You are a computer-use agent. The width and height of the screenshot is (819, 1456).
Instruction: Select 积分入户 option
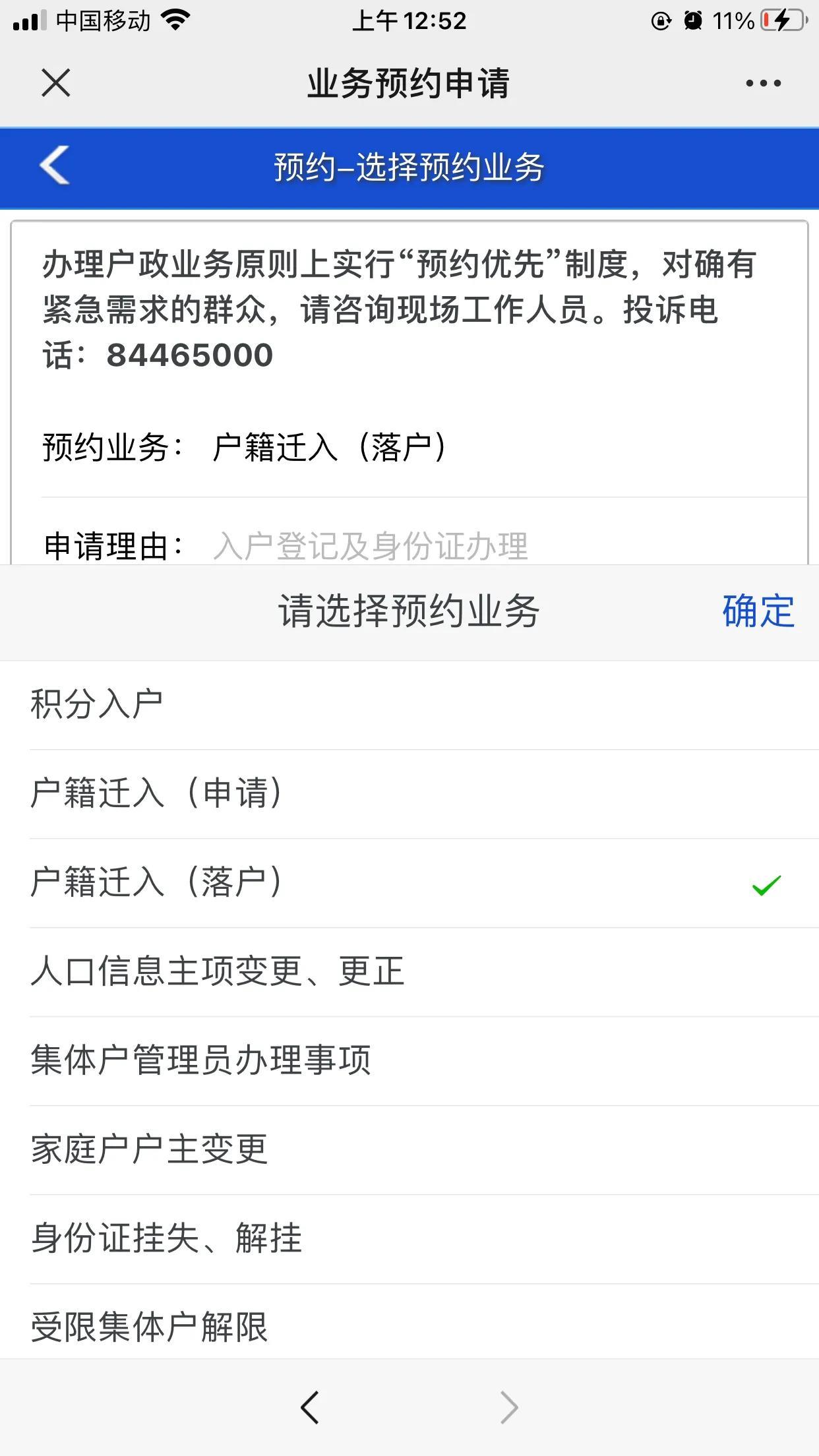(x=409, y=704)
